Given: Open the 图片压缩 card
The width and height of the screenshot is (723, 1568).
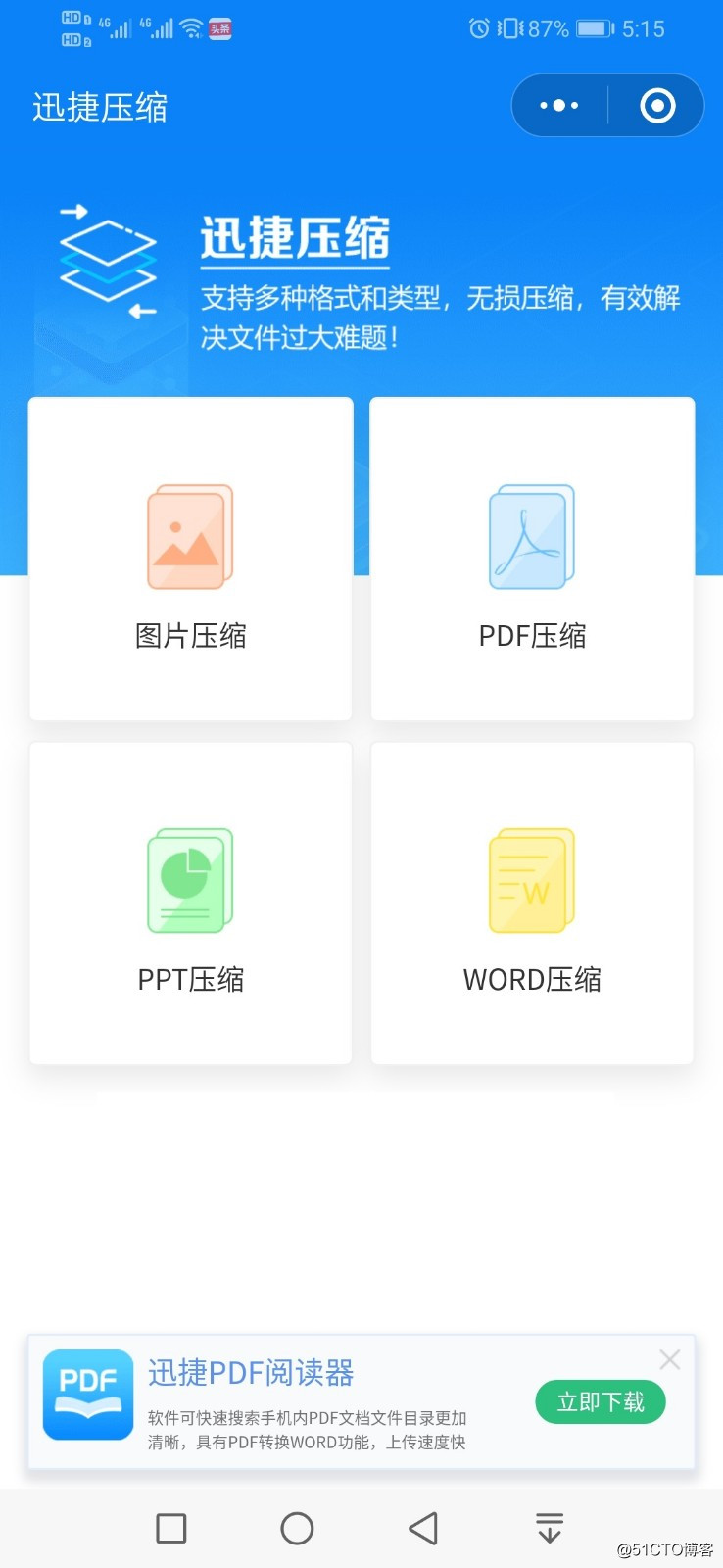Looking at the screenshot, I should click(190, 559).
